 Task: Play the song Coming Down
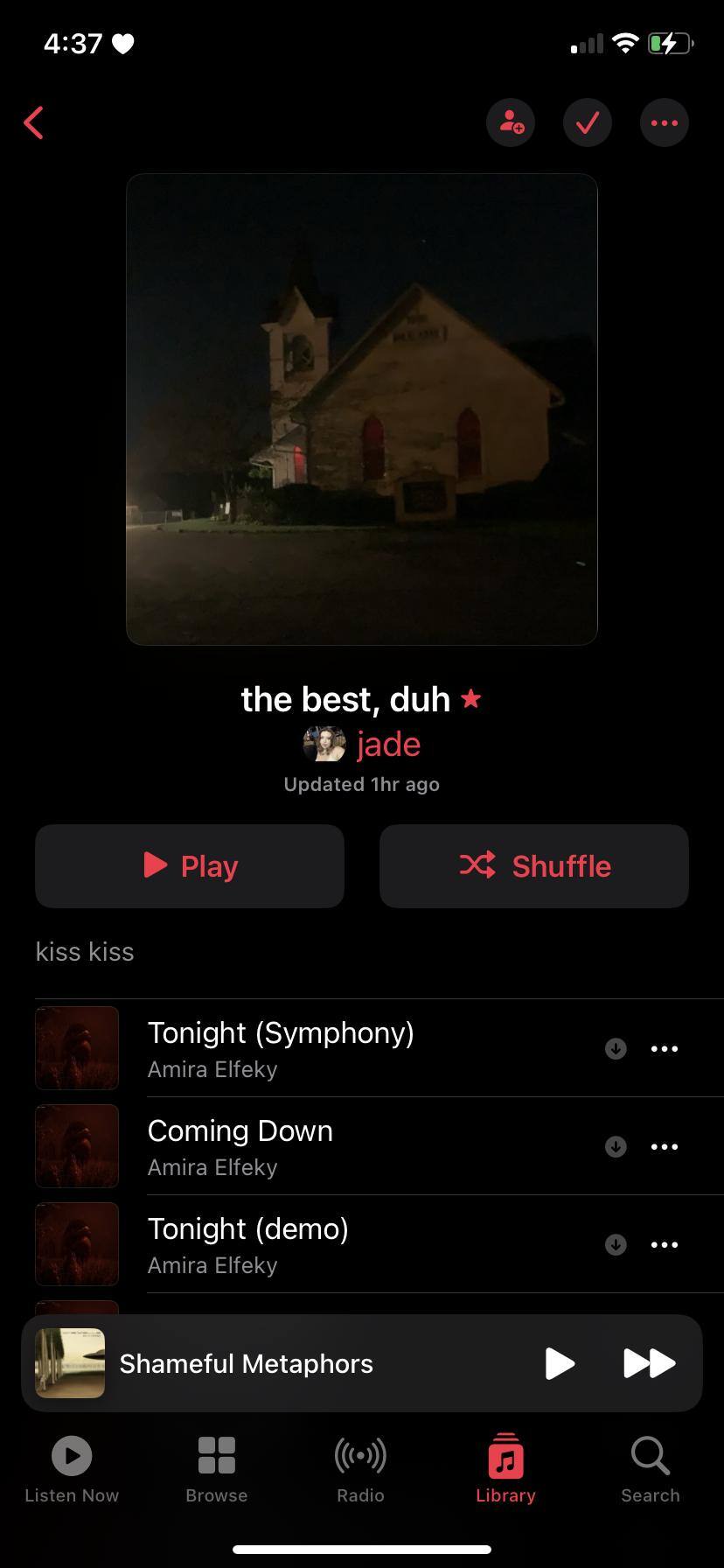point(240,1145)
